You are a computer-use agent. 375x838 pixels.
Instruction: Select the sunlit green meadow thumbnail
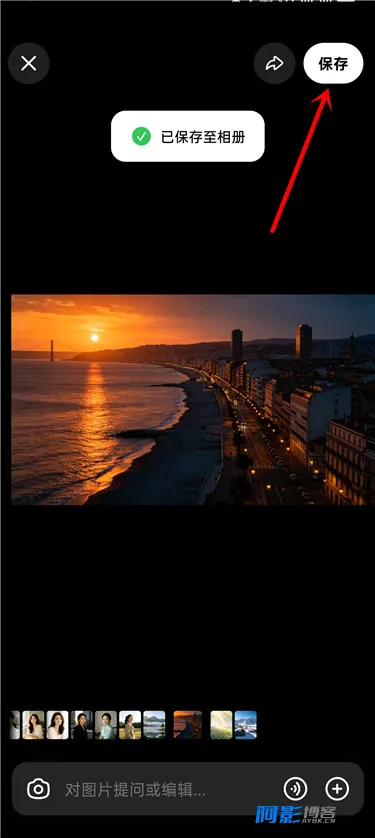[x=221, y=725]
